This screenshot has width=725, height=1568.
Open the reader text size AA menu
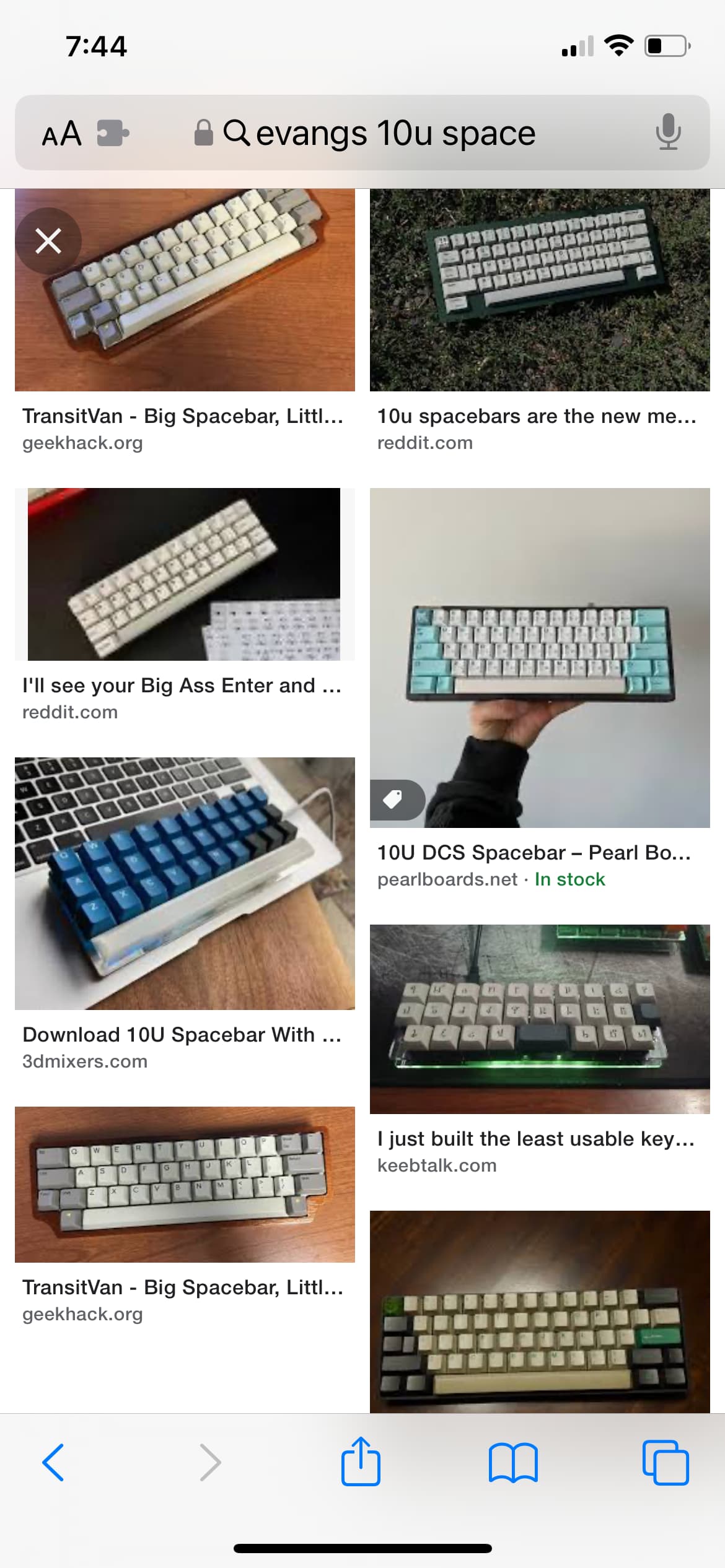[x=61, y=133]
